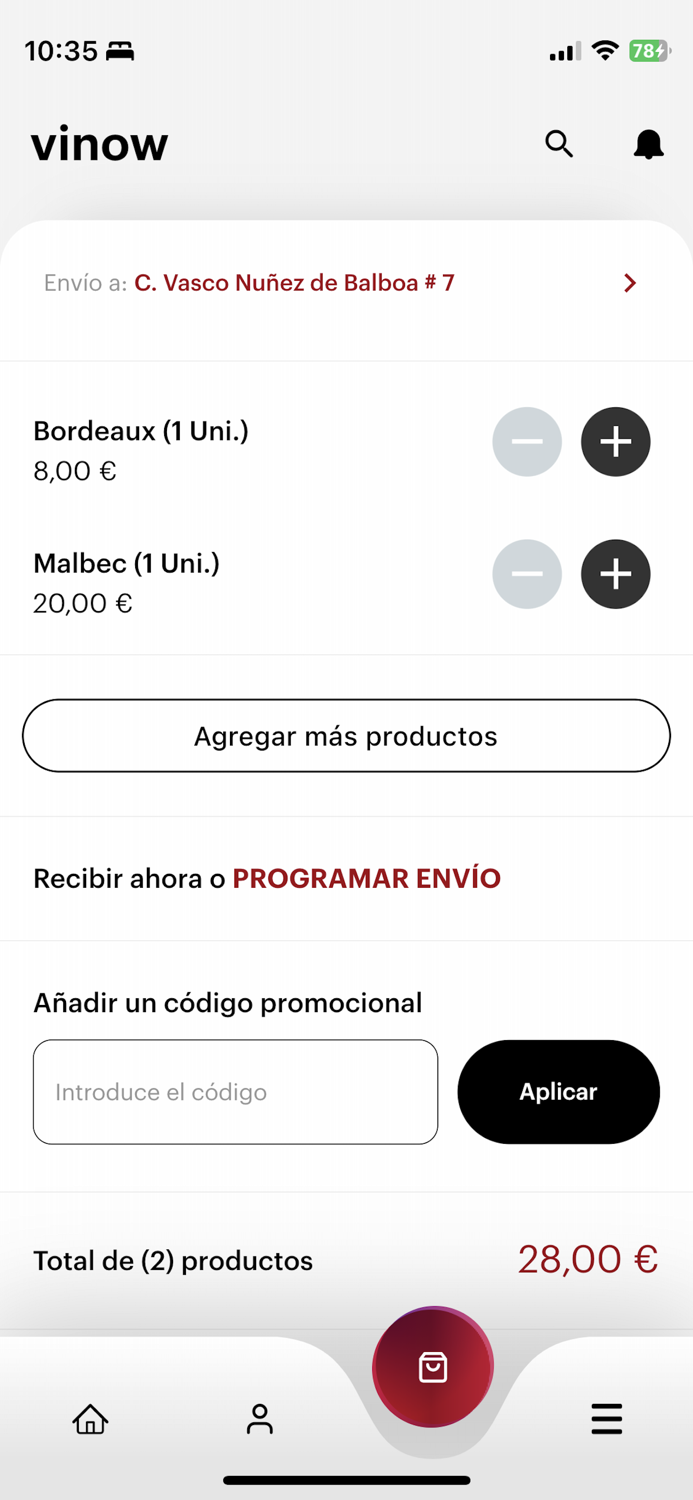Tap the shopping bag cart button
This screenshot has width=693, height=1500.
[433, 1367]
